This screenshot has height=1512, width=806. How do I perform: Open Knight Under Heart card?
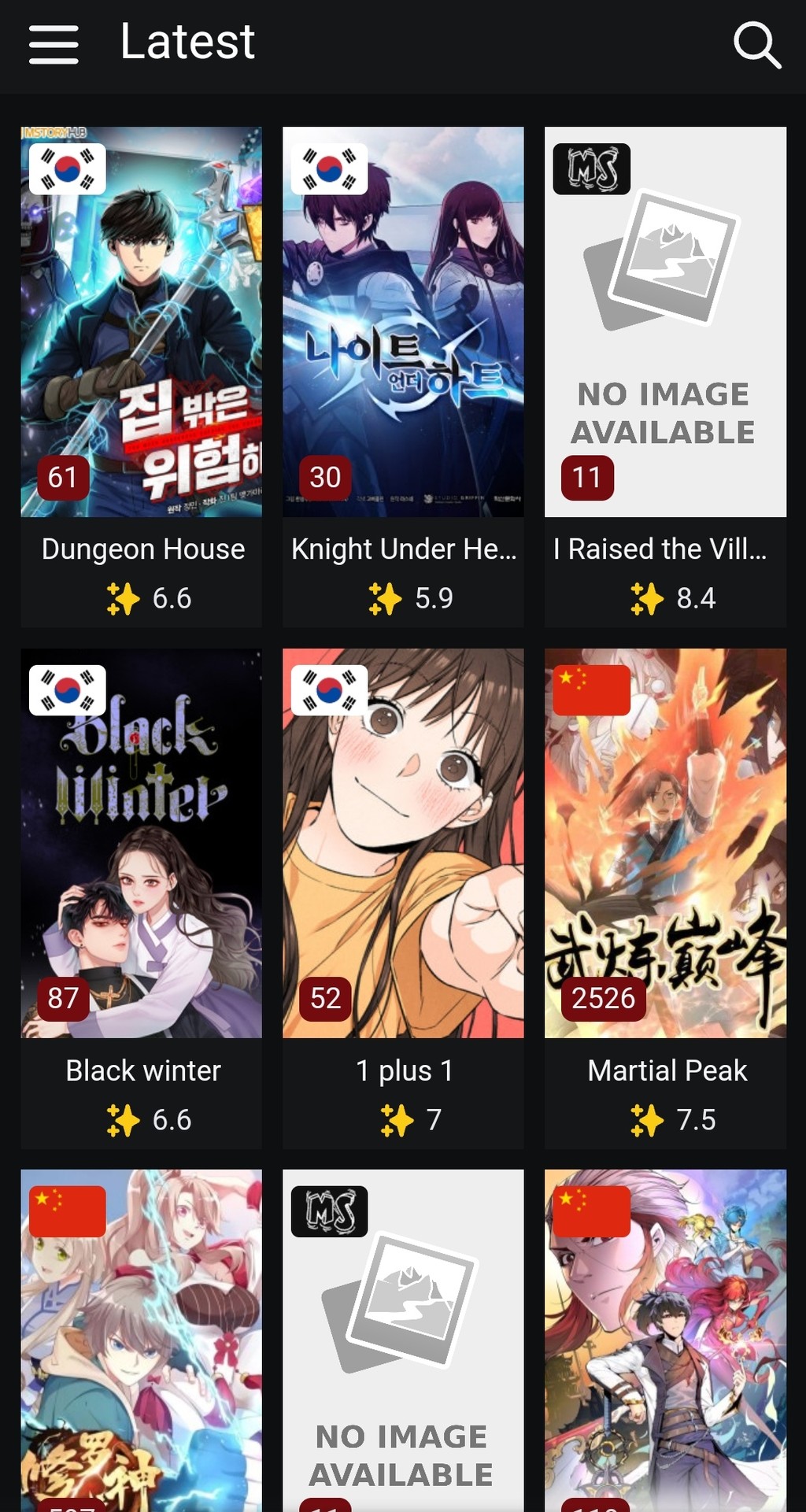[403, 377]
